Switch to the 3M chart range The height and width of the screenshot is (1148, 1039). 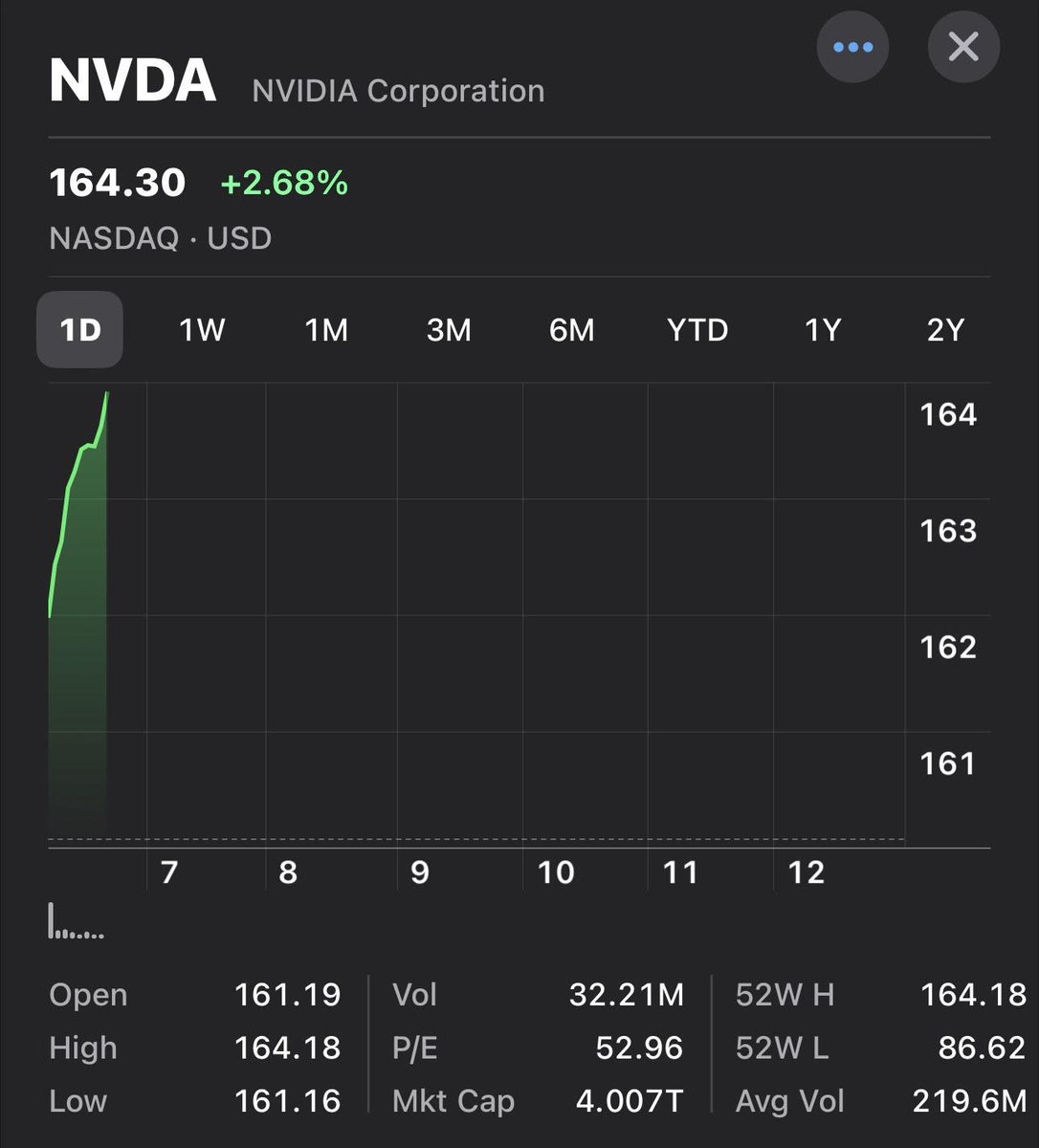(449, 330)
